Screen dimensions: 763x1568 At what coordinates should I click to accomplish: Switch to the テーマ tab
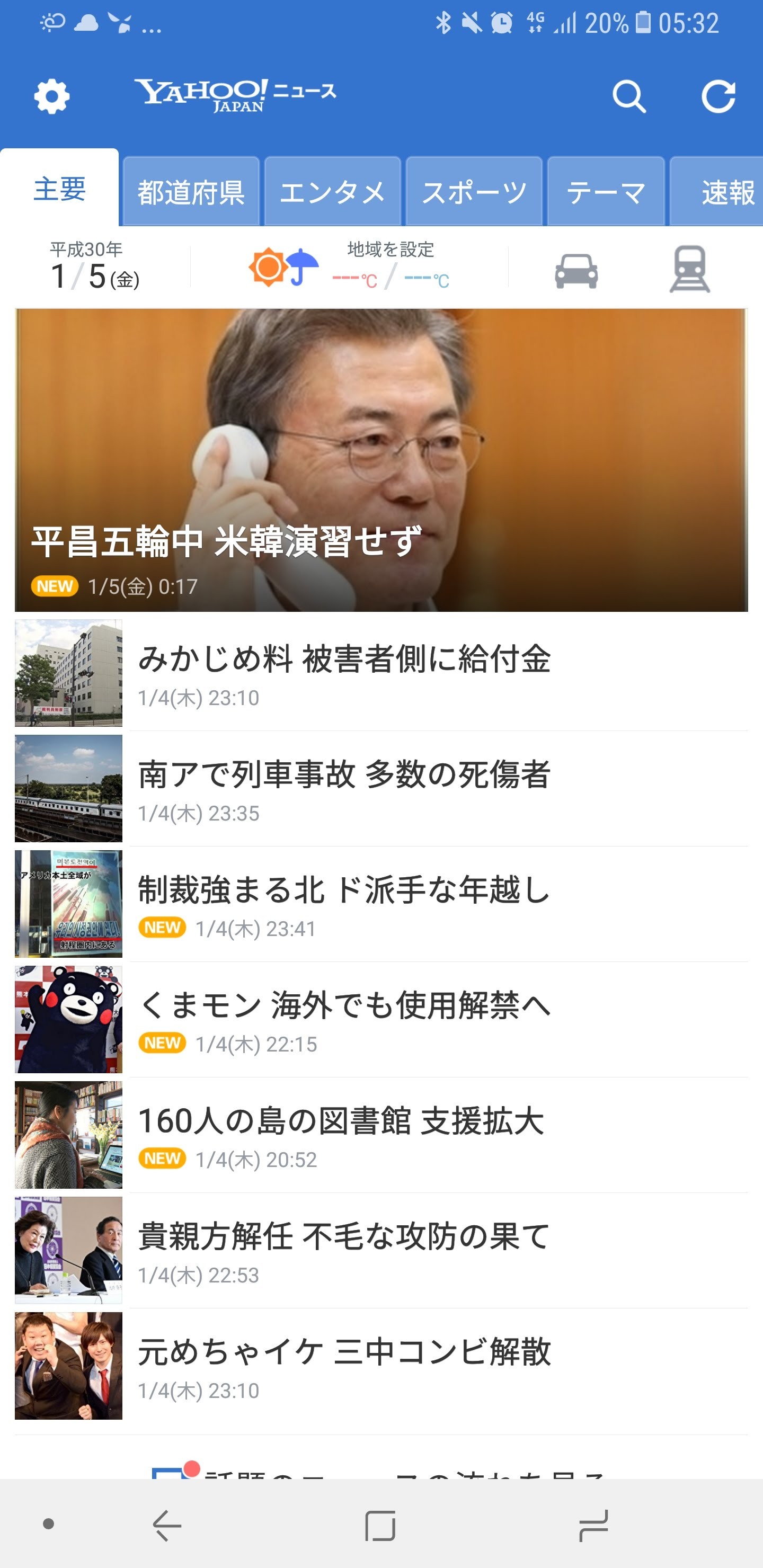click(606, 192)
